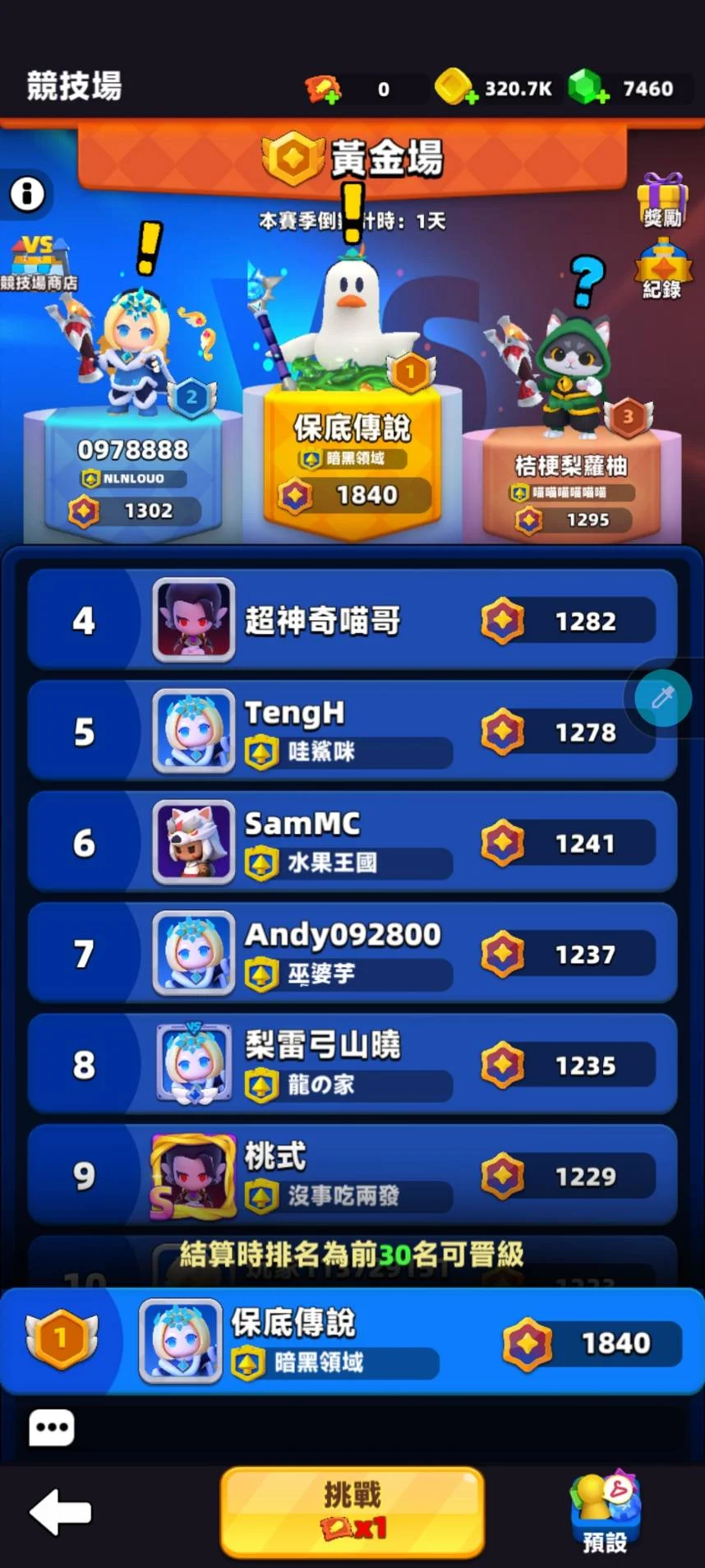Open 桃式 player row
The image size is (705, 1568).
pyautogui.click(x=352, y=1176)
